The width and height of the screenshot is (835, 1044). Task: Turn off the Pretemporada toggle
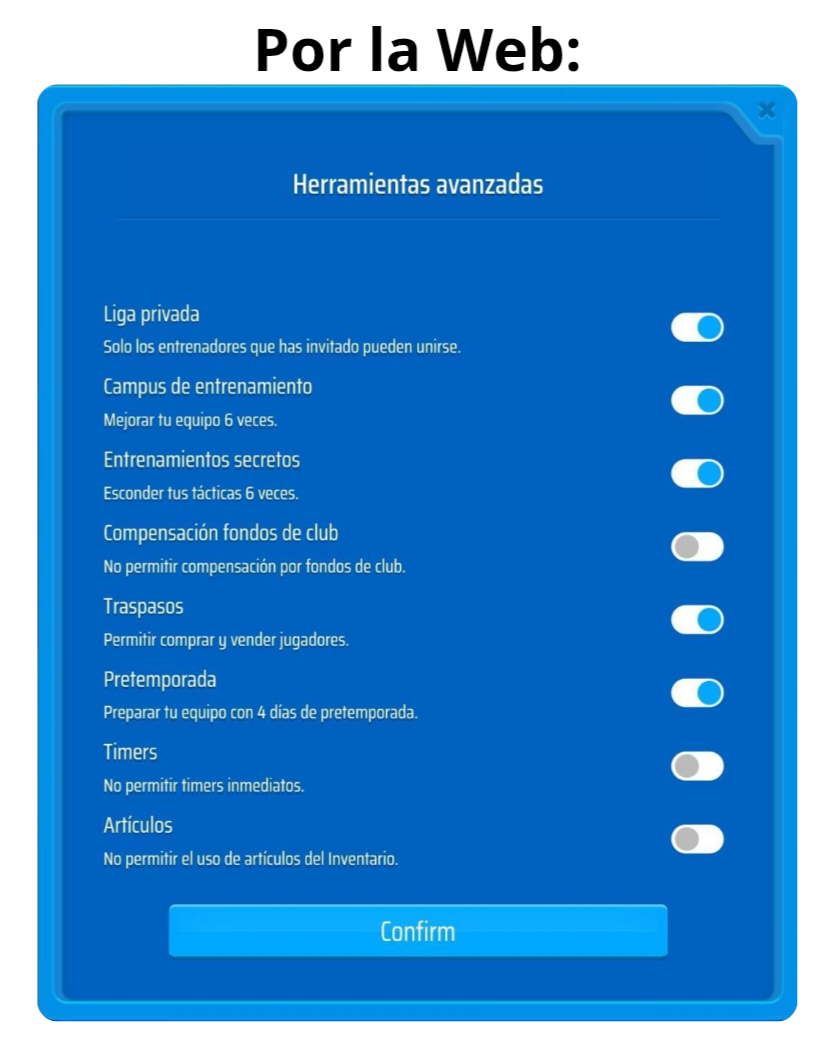pyautogui.click(x=697, y=693)
